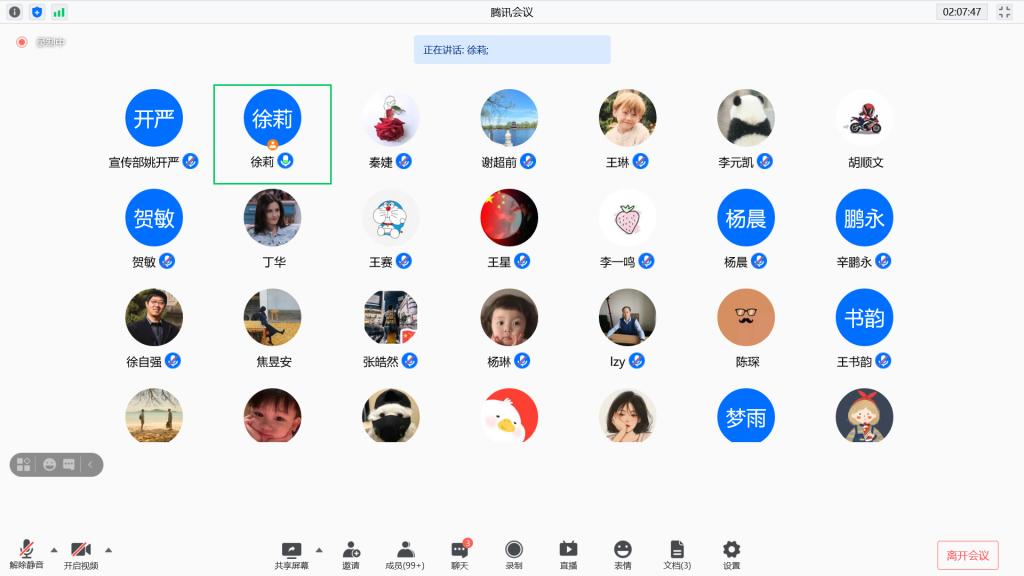Invite people to the meeting
The image size is (1024, 576).
pyautogui.click(x=351, y=553)
